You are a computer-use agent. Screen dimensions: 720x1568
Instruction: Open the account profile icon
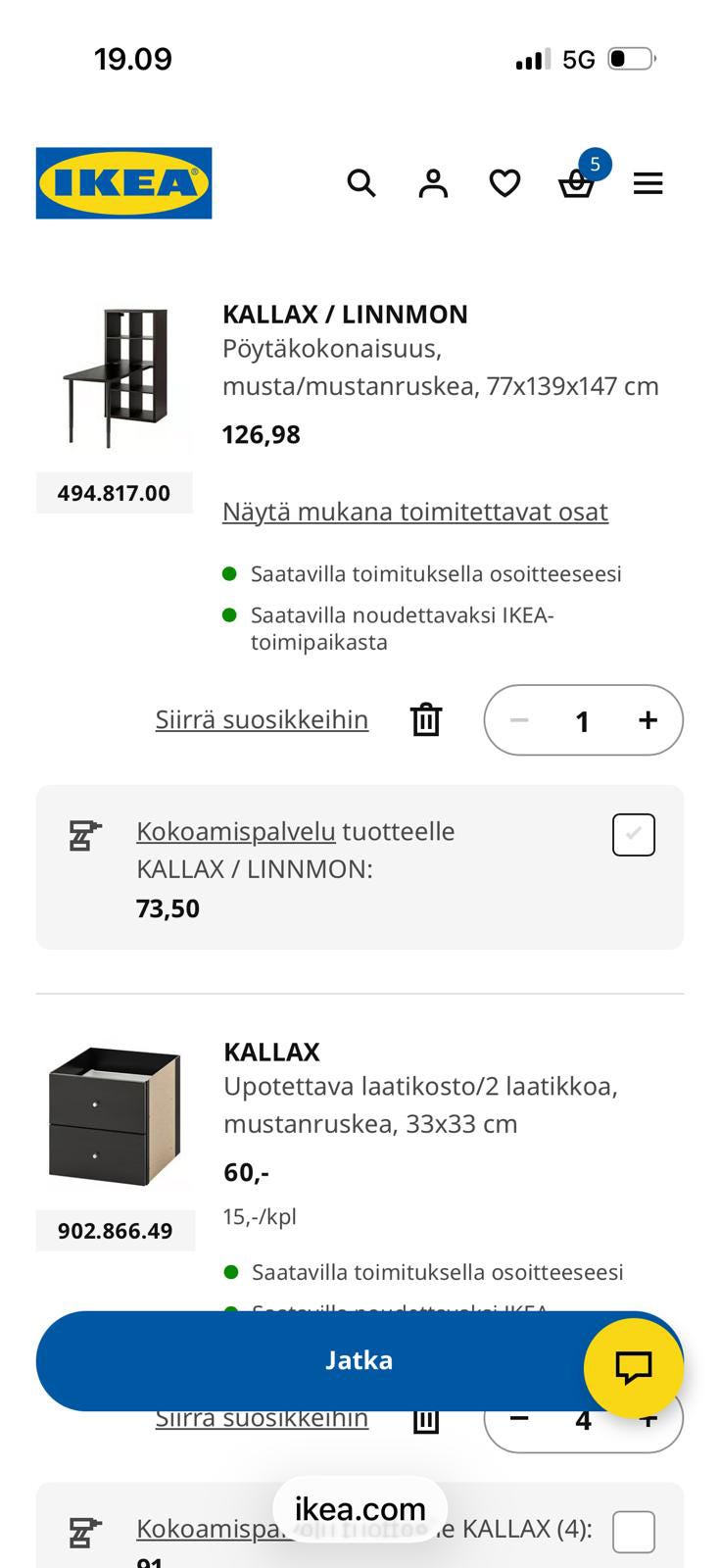click(x=433, y=183)
